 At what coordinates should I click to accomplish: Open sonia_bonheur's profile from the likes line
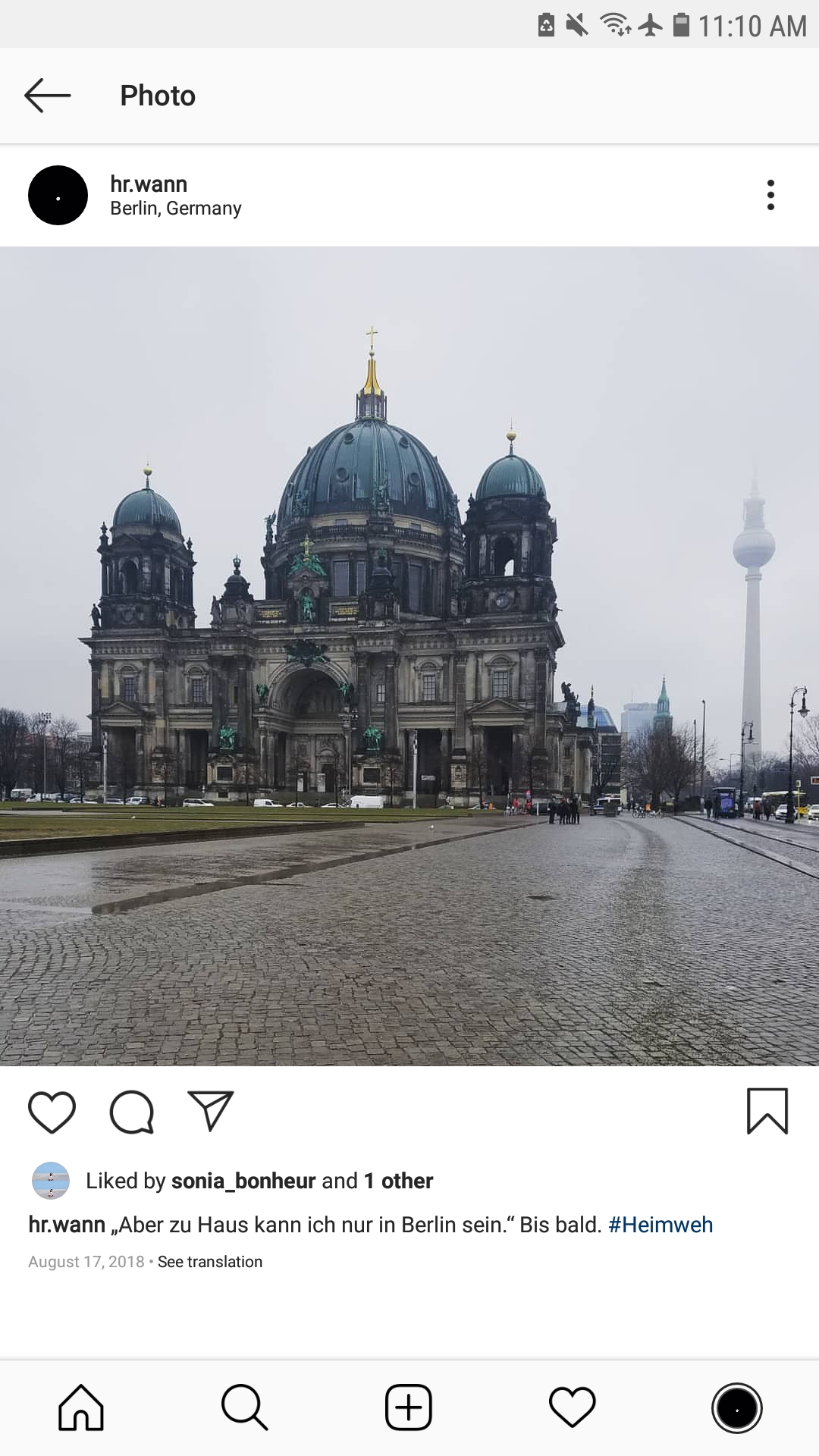[243, 1181]
